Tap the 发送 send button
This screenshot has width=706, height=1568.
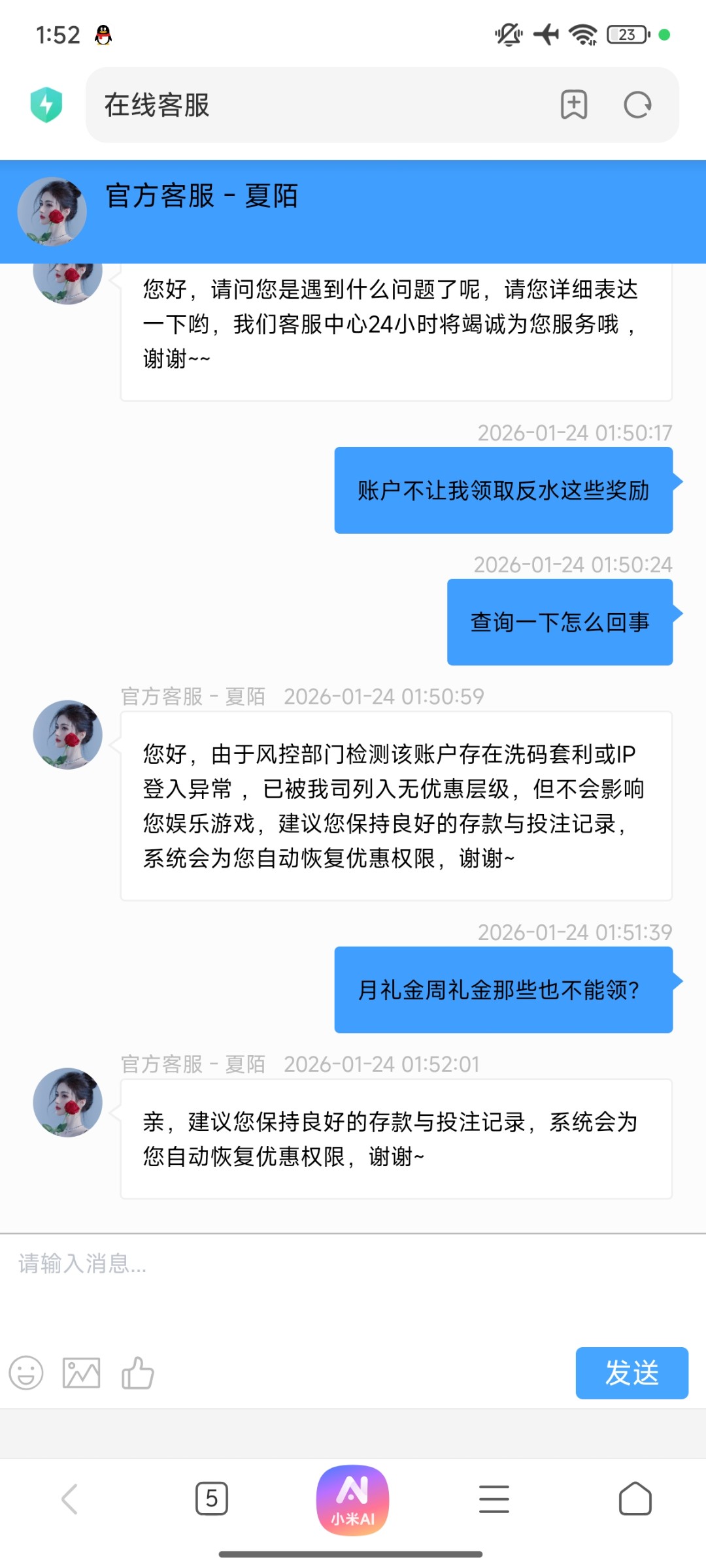coord(631,1373)
